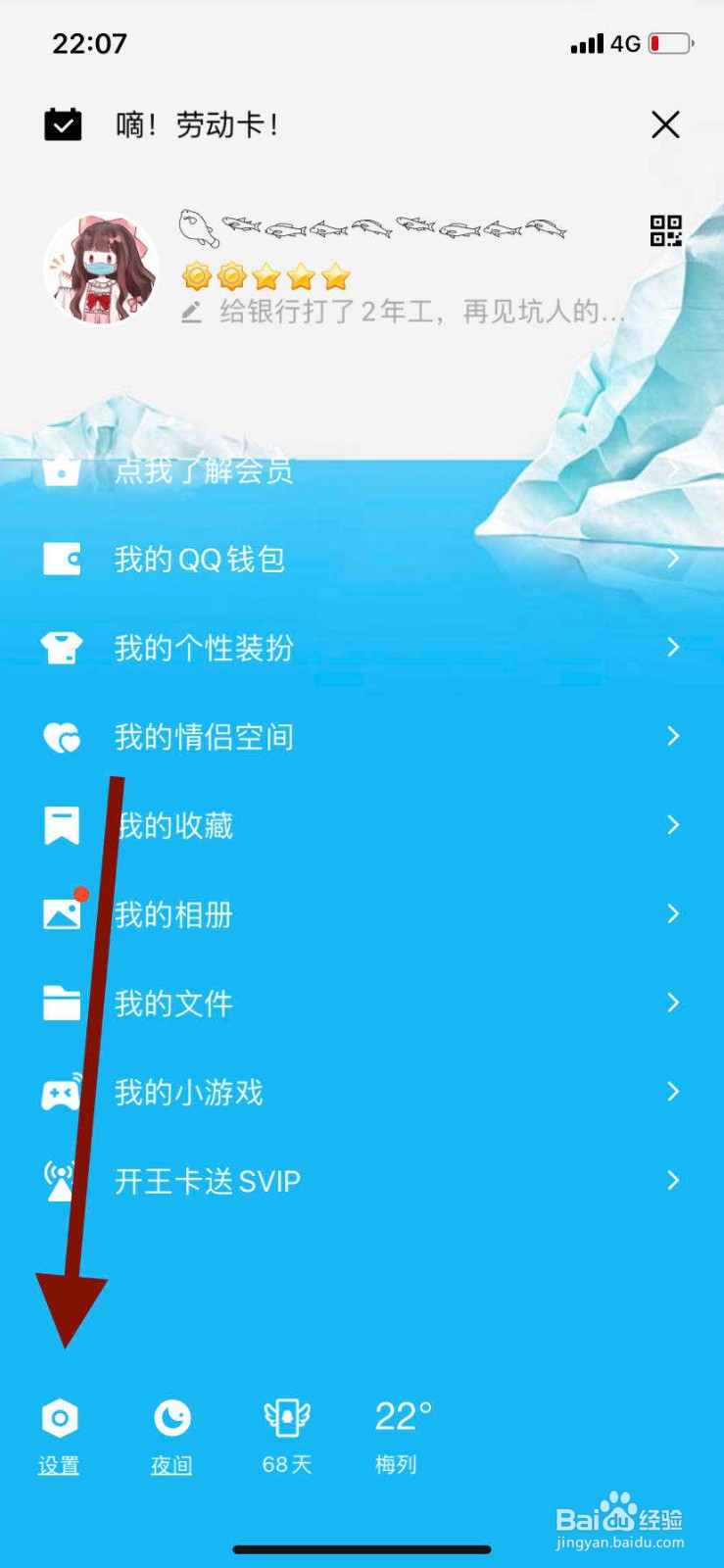Viewport: 724px width, 1568px height.
Task: Select the 我的相册 photo icon
Action: pos(62,914)
